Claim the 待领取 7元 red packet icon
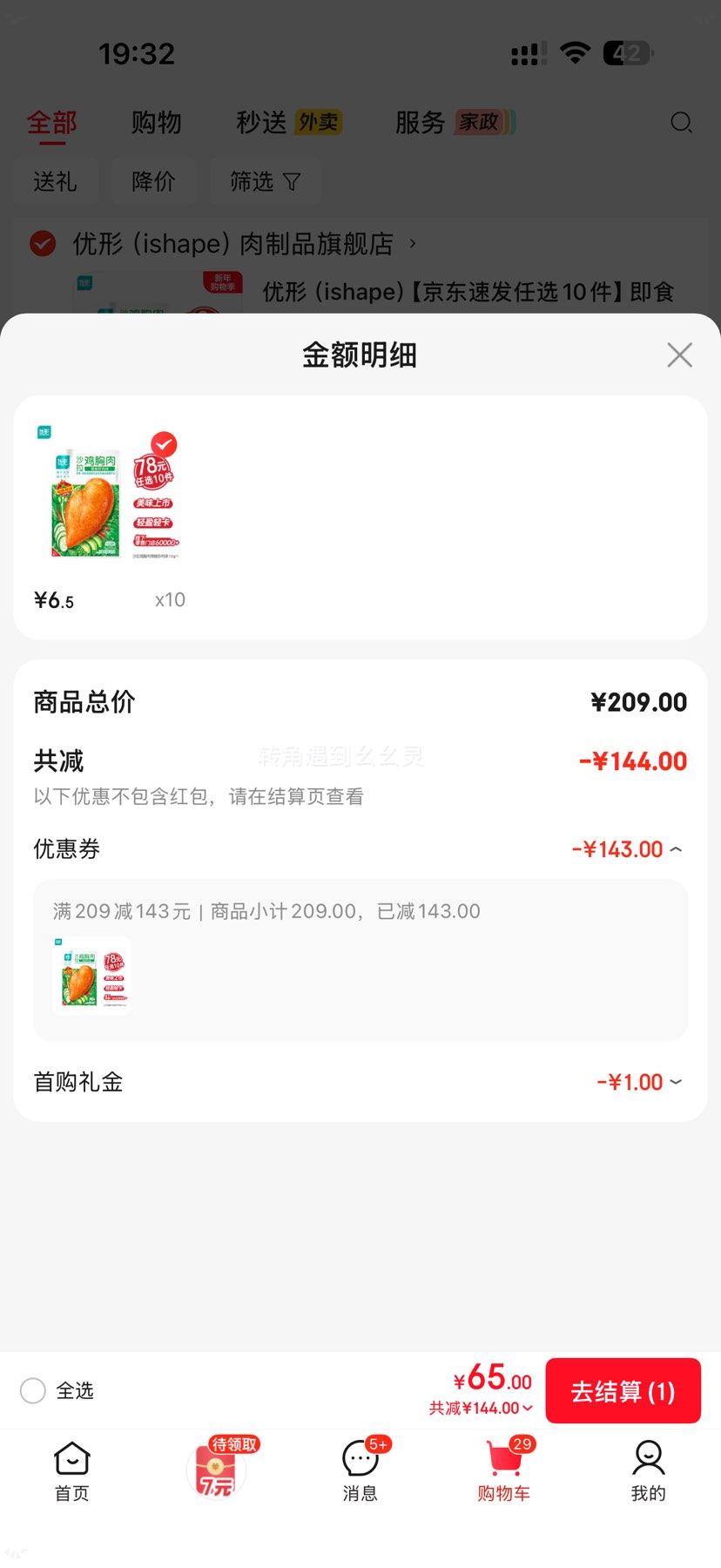The width and height of the screenshot is (721, 1568). [216, 1470]
